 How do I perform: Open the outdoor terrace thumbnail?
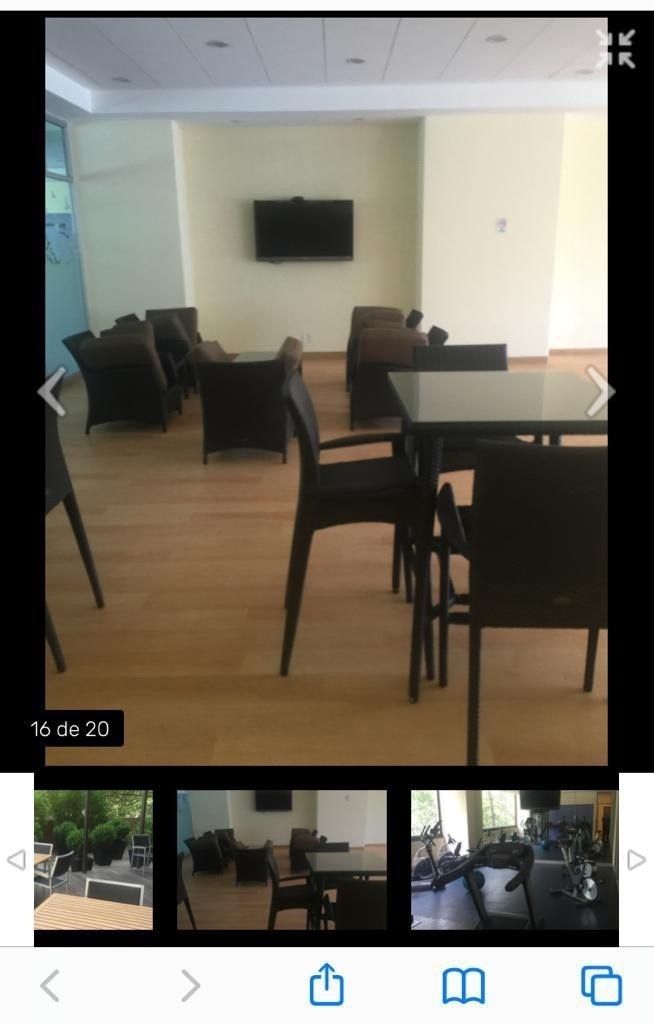(x=93, y=860)
